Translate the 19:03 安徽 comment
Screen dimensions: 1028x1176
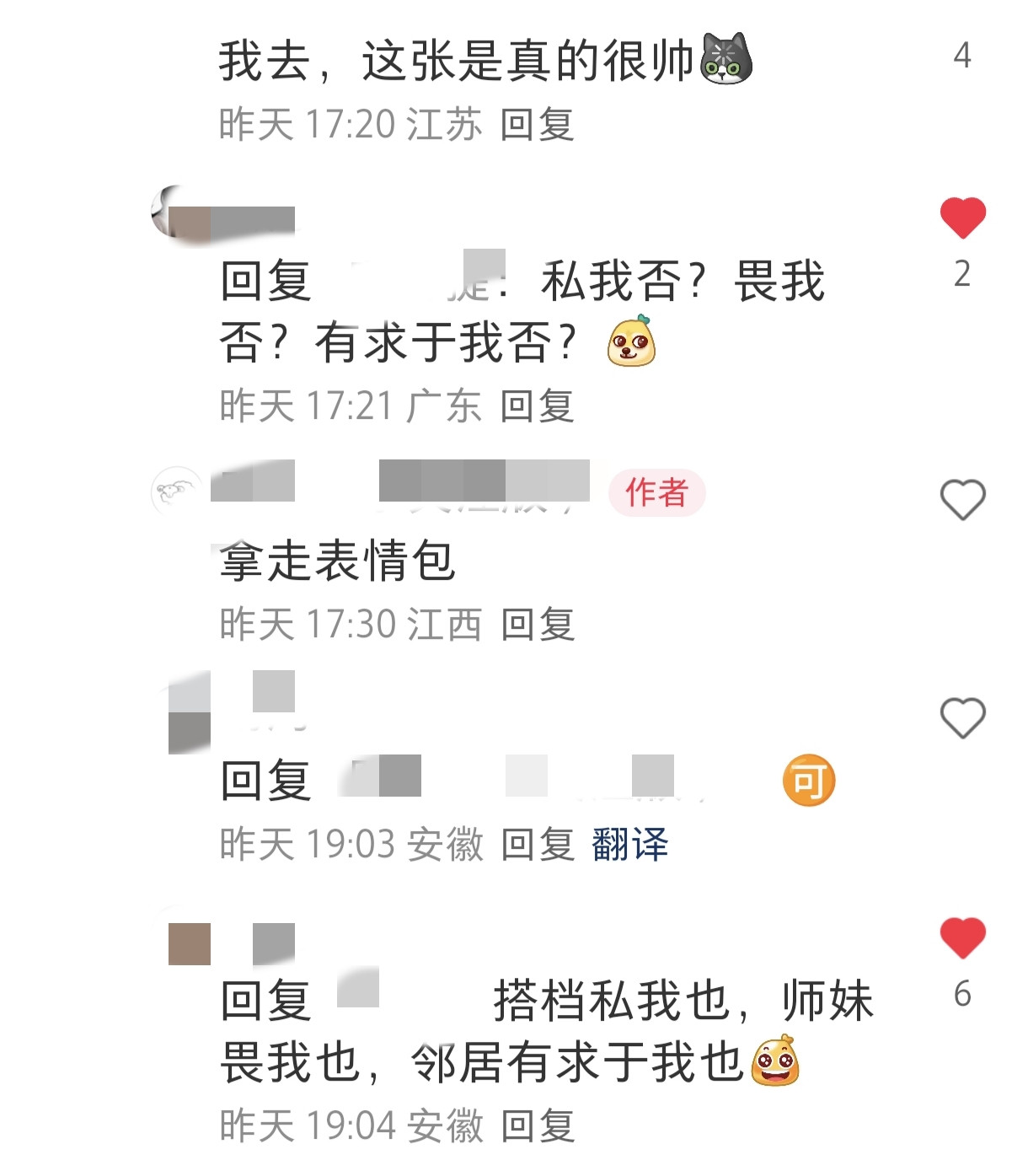[629, 844]
